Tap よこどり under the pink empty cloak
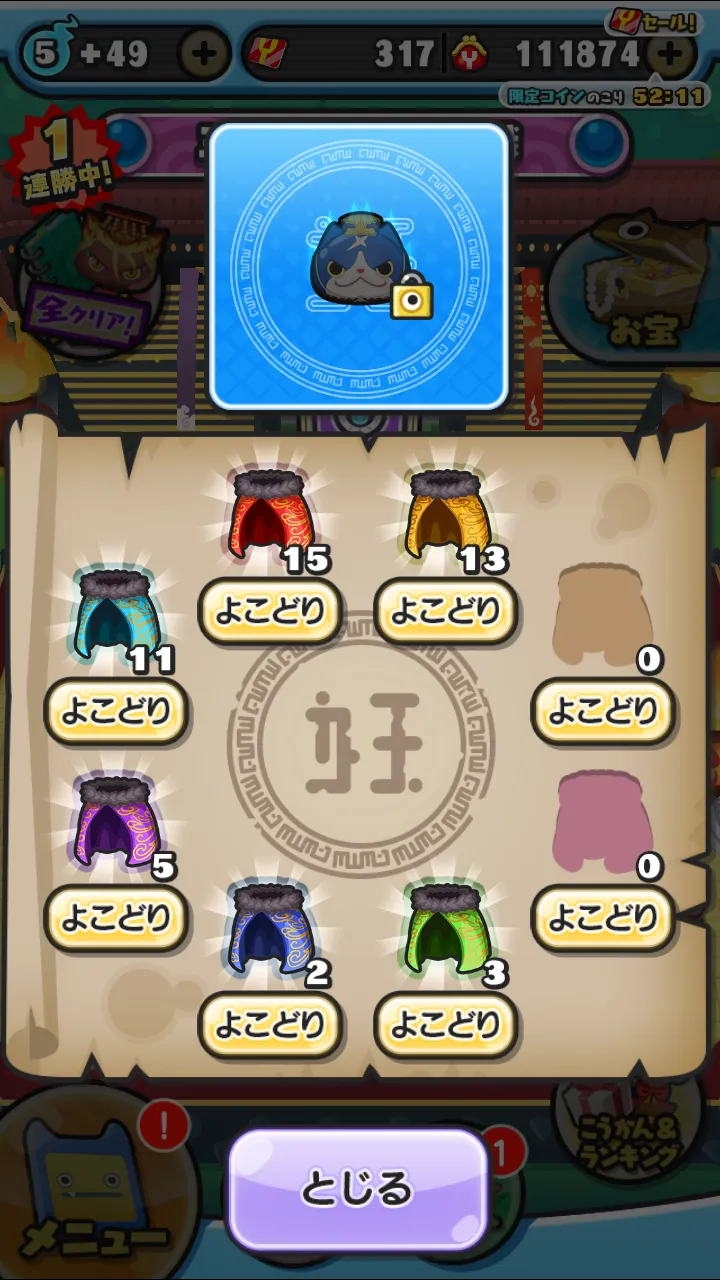720x1280 pixels. 603,918
